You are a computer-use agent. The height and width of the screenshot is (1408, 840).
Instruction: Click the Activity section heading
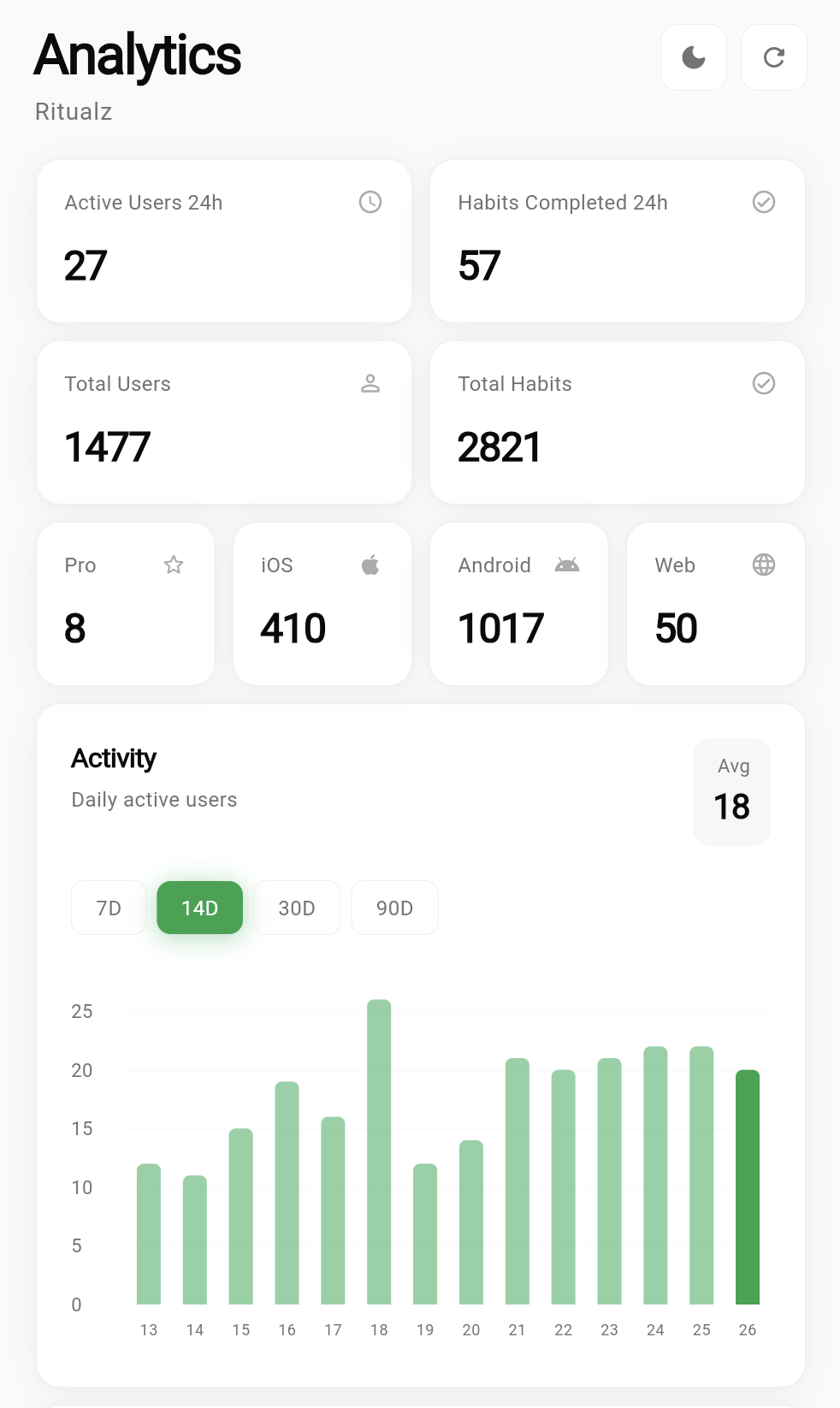tap(114, 758)
